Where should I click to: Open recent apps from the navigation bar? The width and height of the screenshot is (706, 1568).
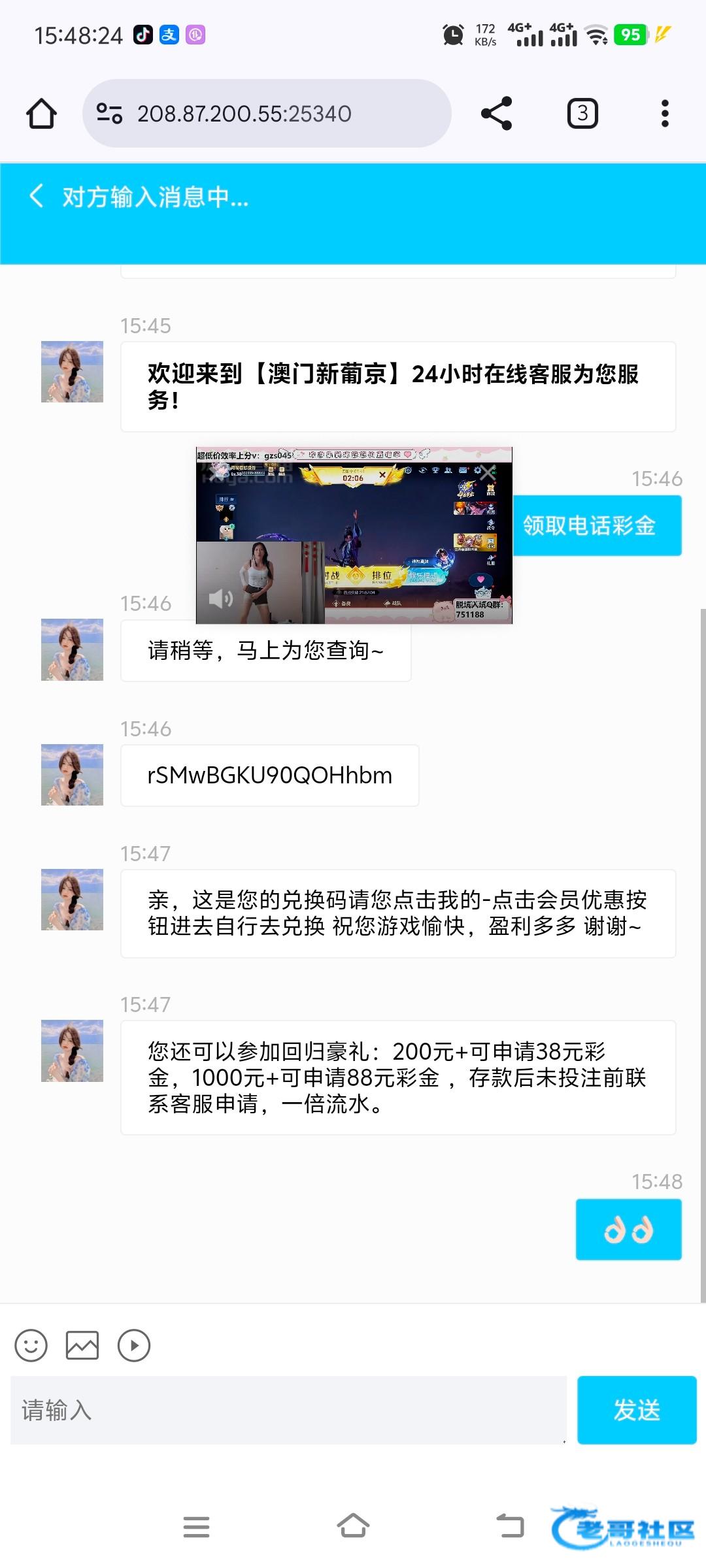(x=196, y=1527)
